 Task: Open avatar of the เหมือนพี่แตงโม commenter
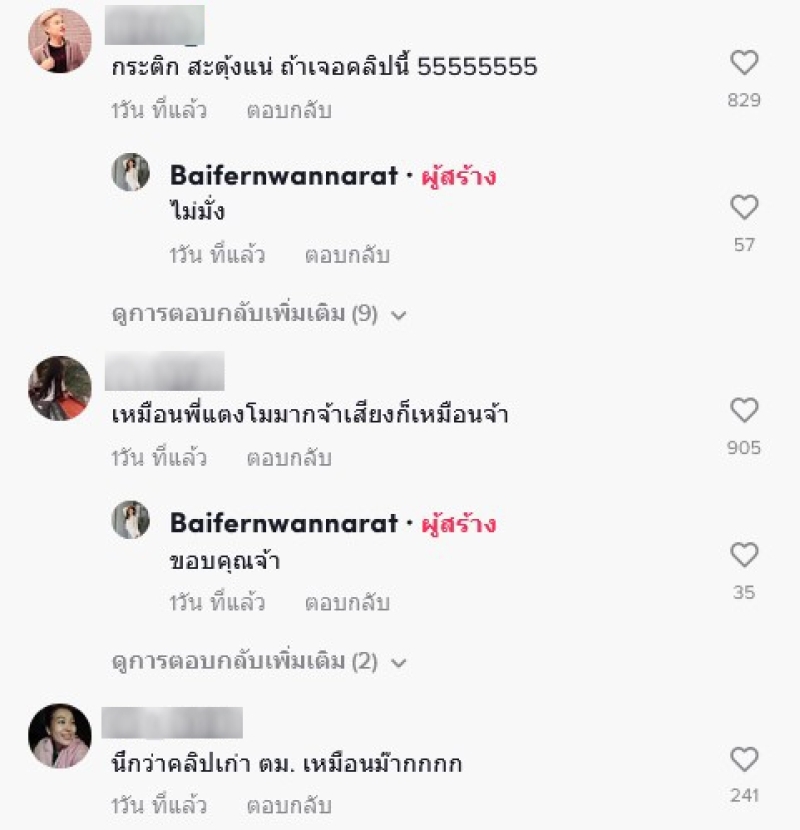(x=60, y=388)
